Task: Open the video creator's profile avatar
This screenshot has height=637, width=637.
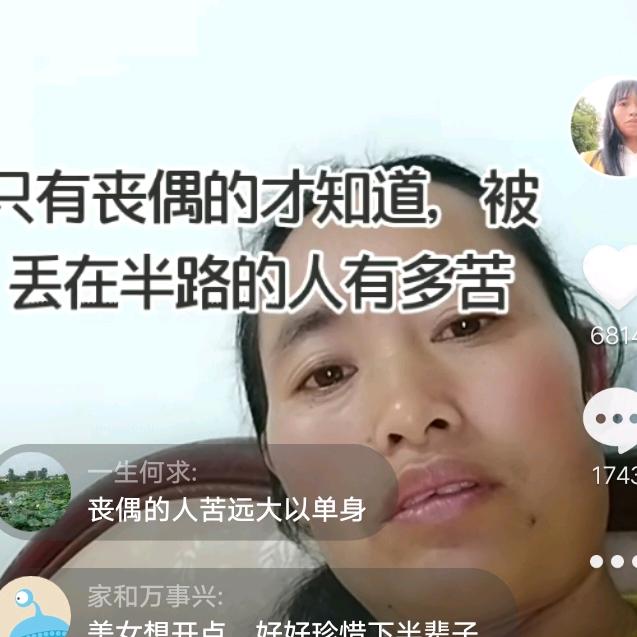Action: point(606,127)
